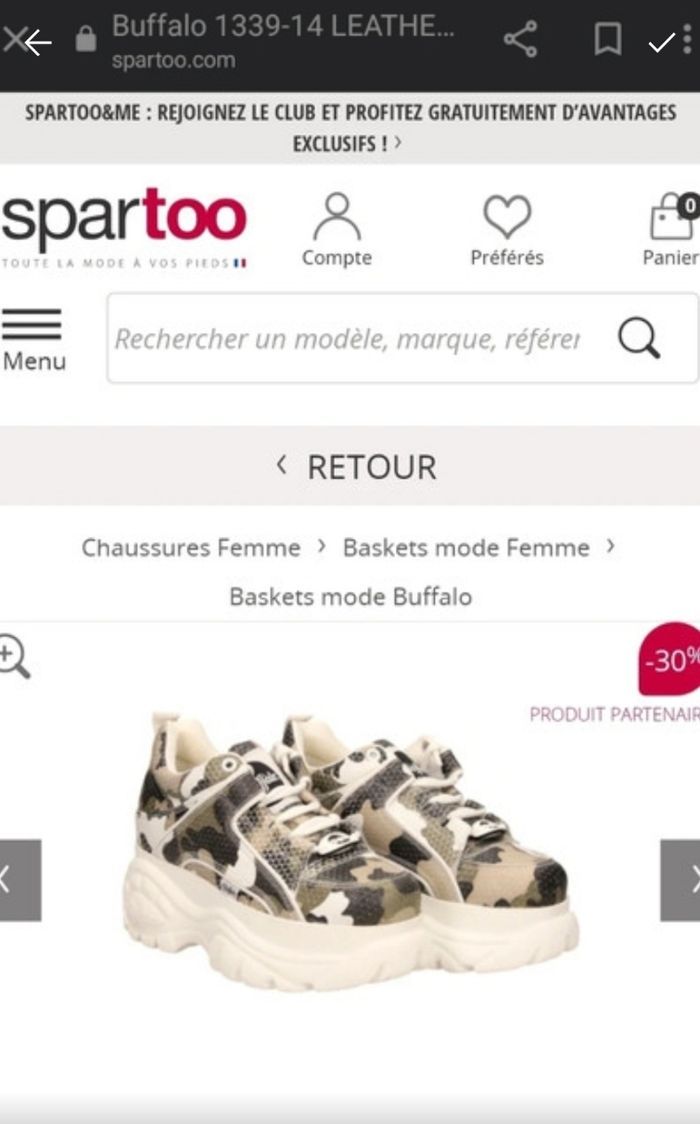Open the Panier shopping cart
Image resolution: width=700 pixels, height=1124 pixels.
pyautogui.click(x=672, y=230)
